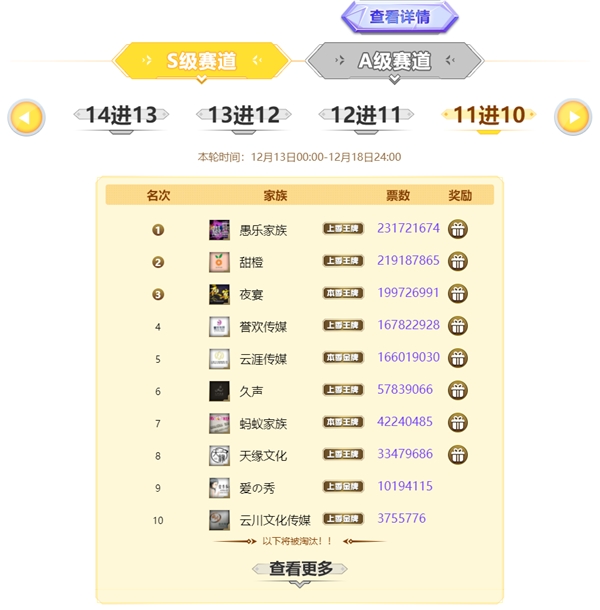Image resolution: width=600 pixels, height=610 pixels.
Task: Open 查看详情 details button
Action: [x=399, y=17]
